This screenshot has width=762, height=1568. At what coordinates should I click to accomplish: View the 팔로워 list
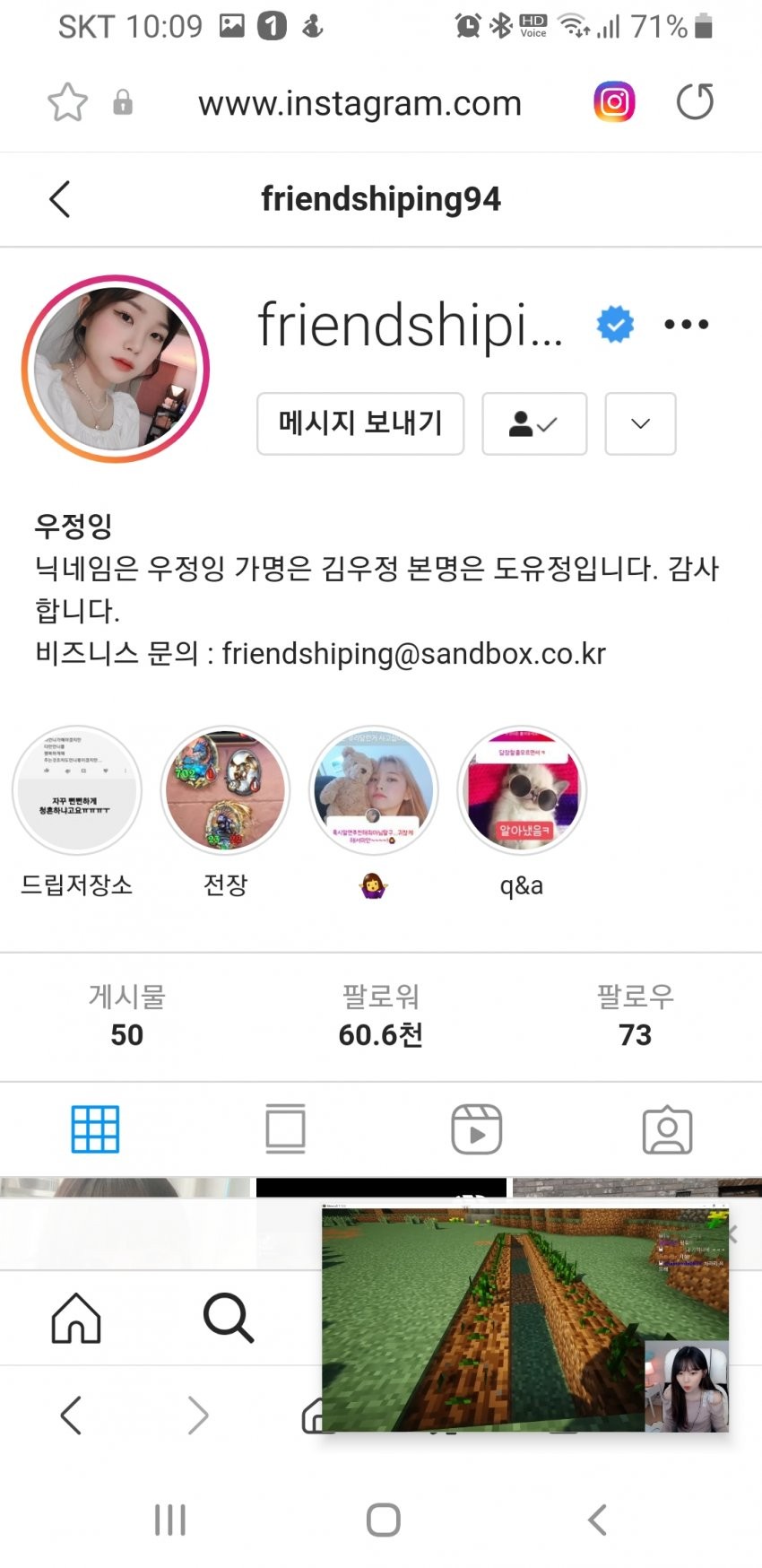point(380,1016)
